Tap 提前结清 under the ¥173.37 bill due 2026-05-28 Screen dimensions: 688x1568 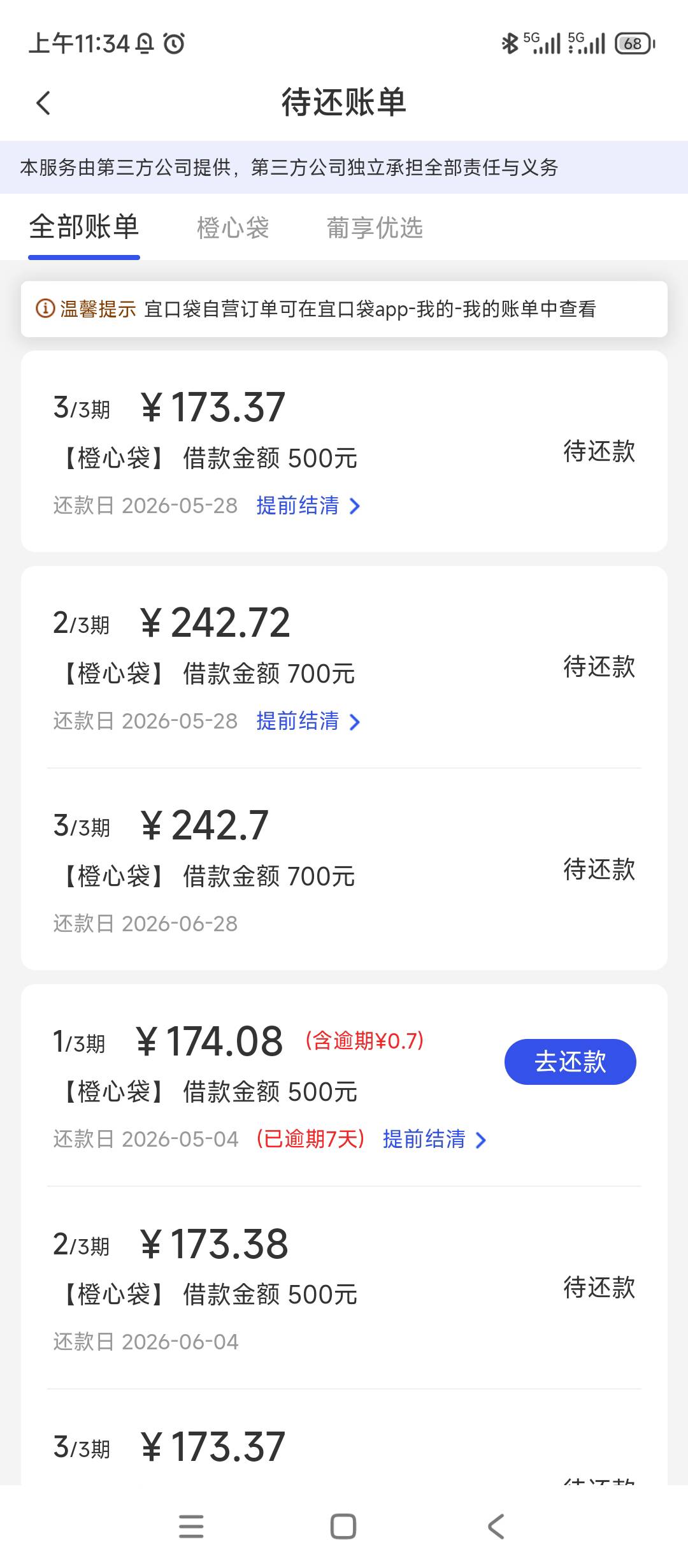pyautogui.click(x=308, y=505)
